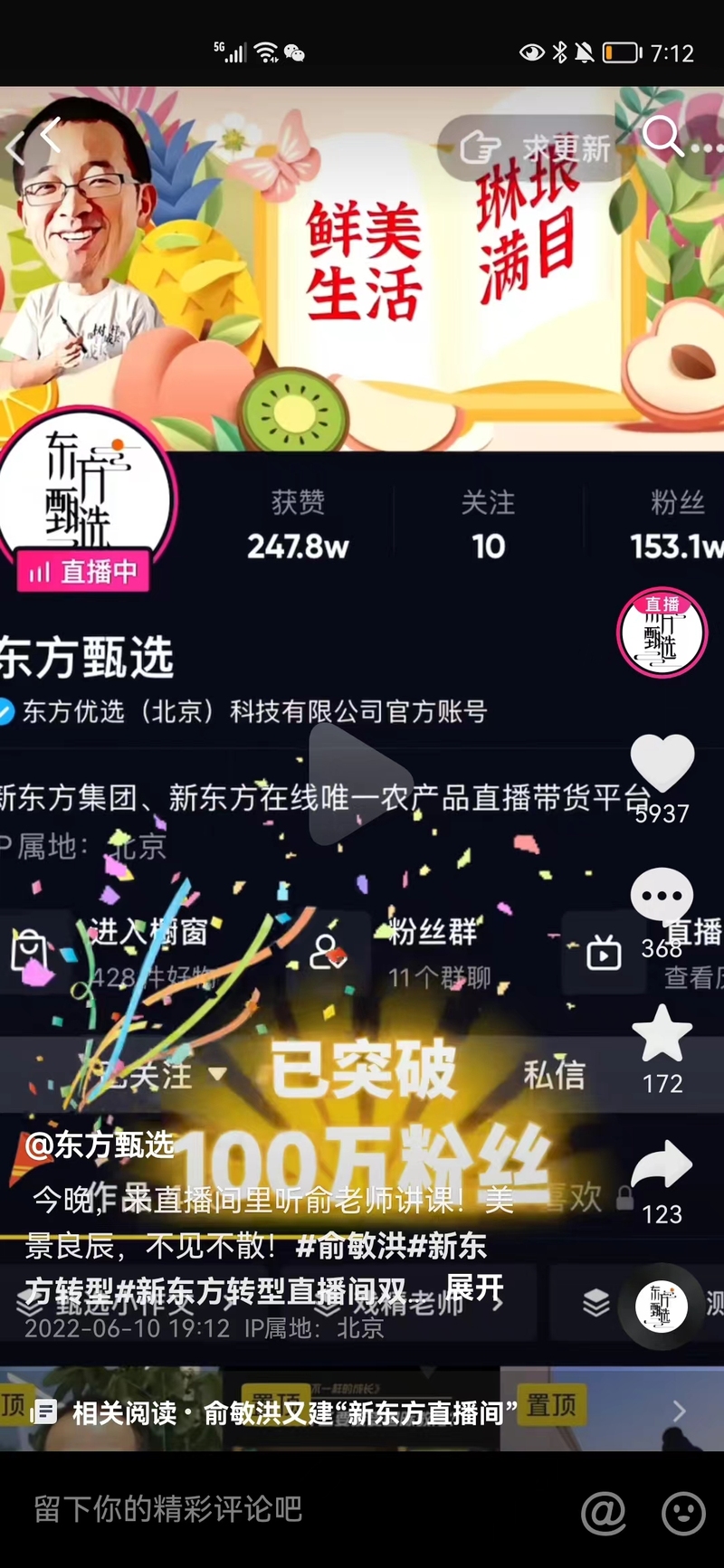
Task: Tap the comment field 留下你的精彩评论吧
Action: [x=271, y=1509]
